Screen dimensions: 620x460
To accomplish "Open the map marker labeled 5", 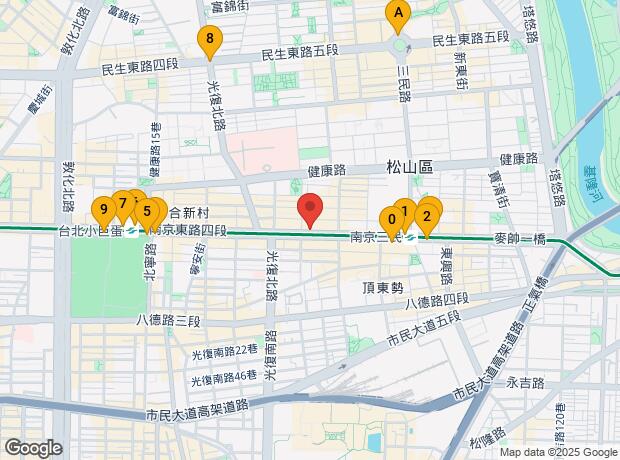I will click(x=147, y=212).
